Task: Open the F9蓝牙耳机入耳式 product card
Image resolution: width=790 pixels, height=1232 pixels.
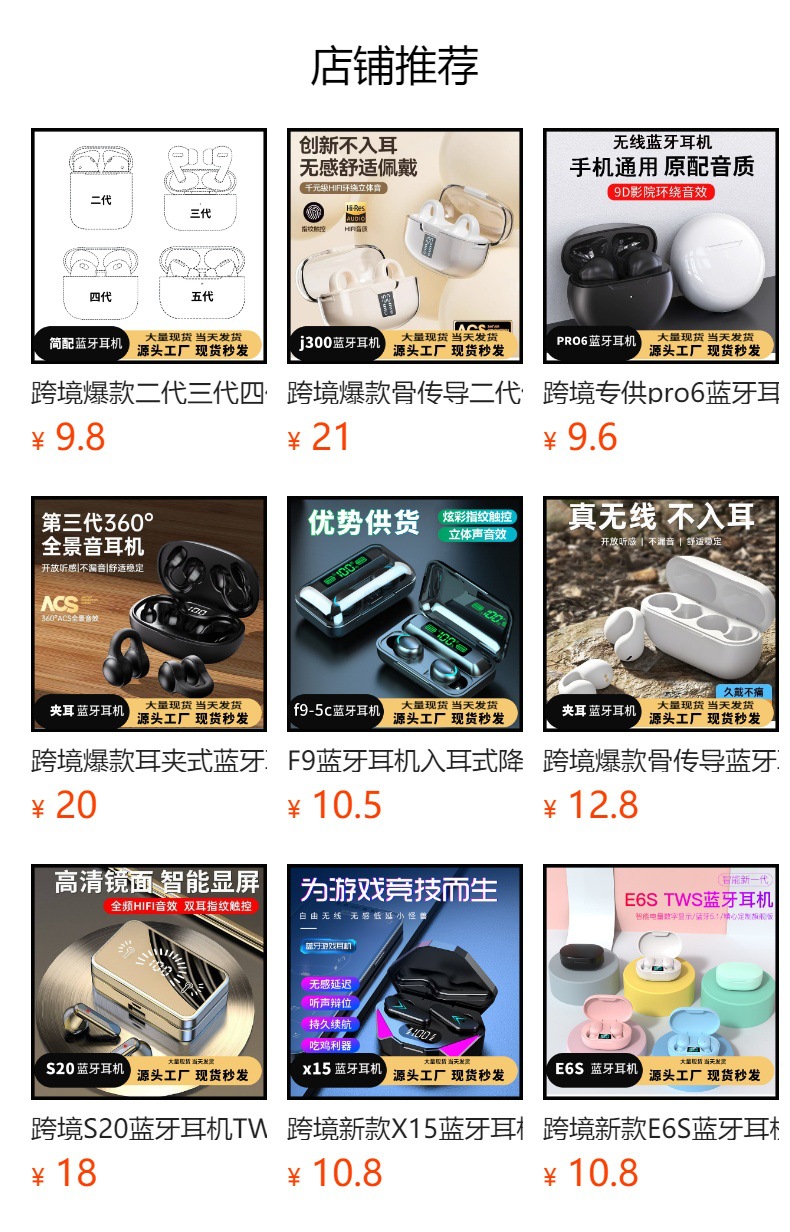Action: 405,614
